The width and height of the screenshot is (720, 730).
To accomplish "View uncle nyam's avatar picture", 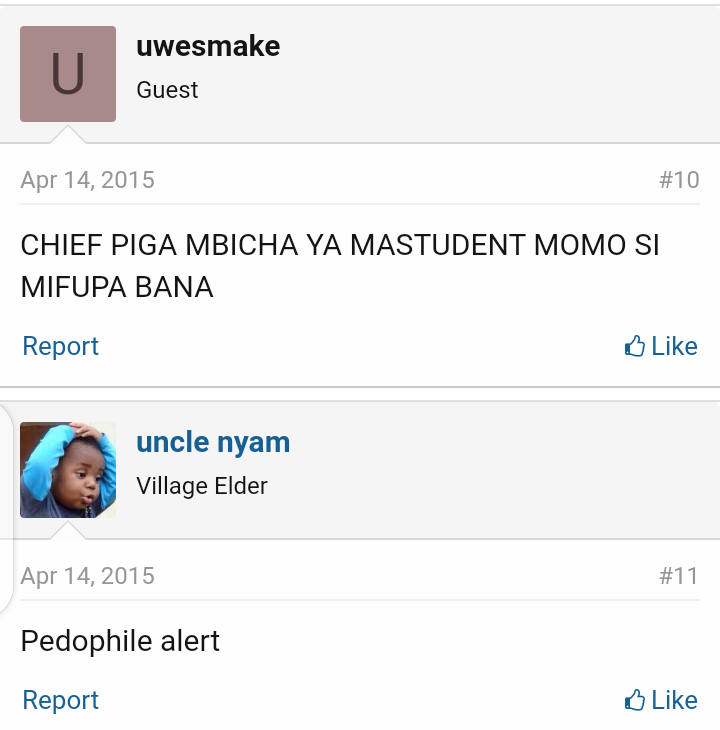I will (x=68, y=470).
